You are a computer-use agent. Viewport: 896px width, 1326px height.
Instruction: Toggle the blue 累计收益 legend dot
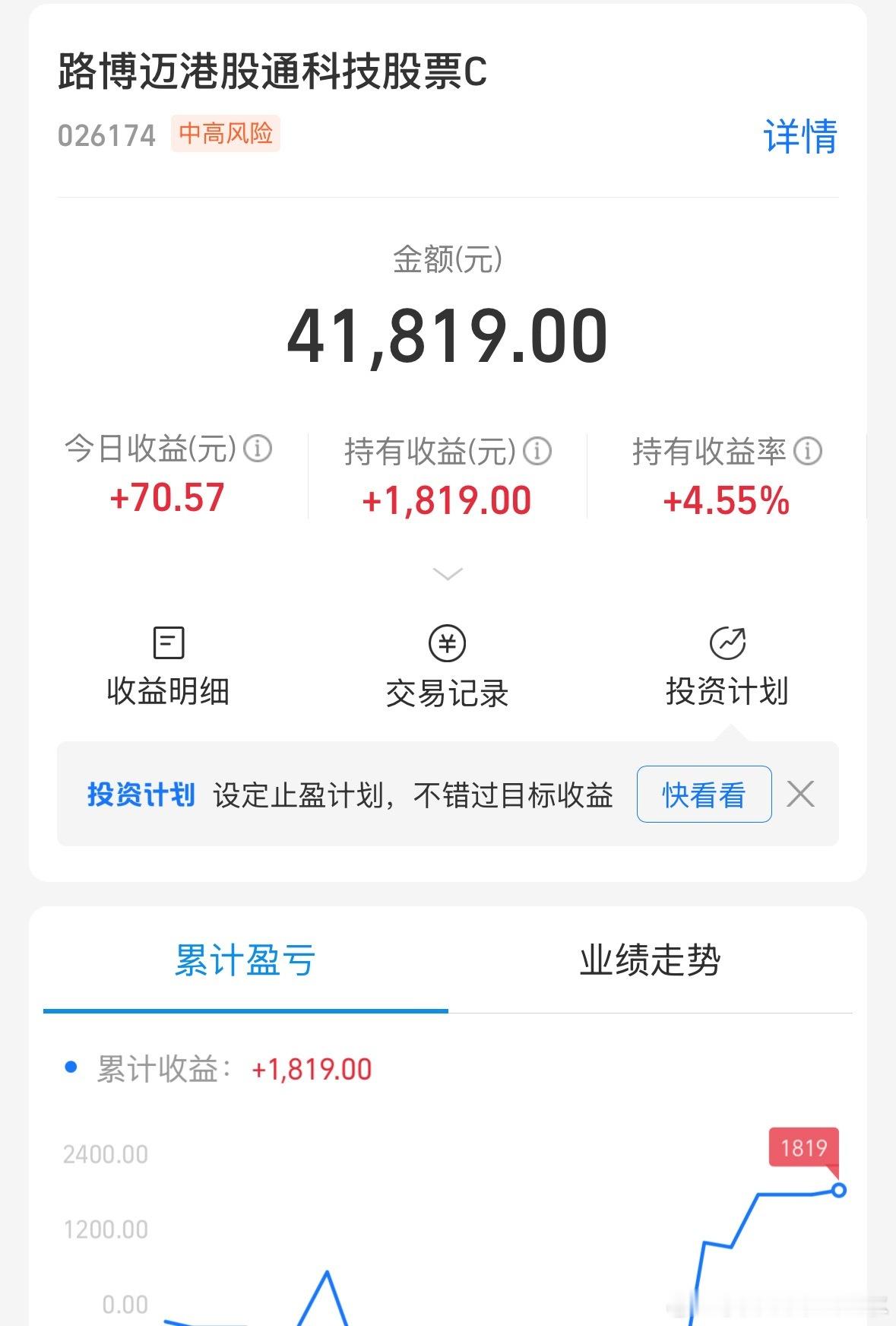point(71,1068)
